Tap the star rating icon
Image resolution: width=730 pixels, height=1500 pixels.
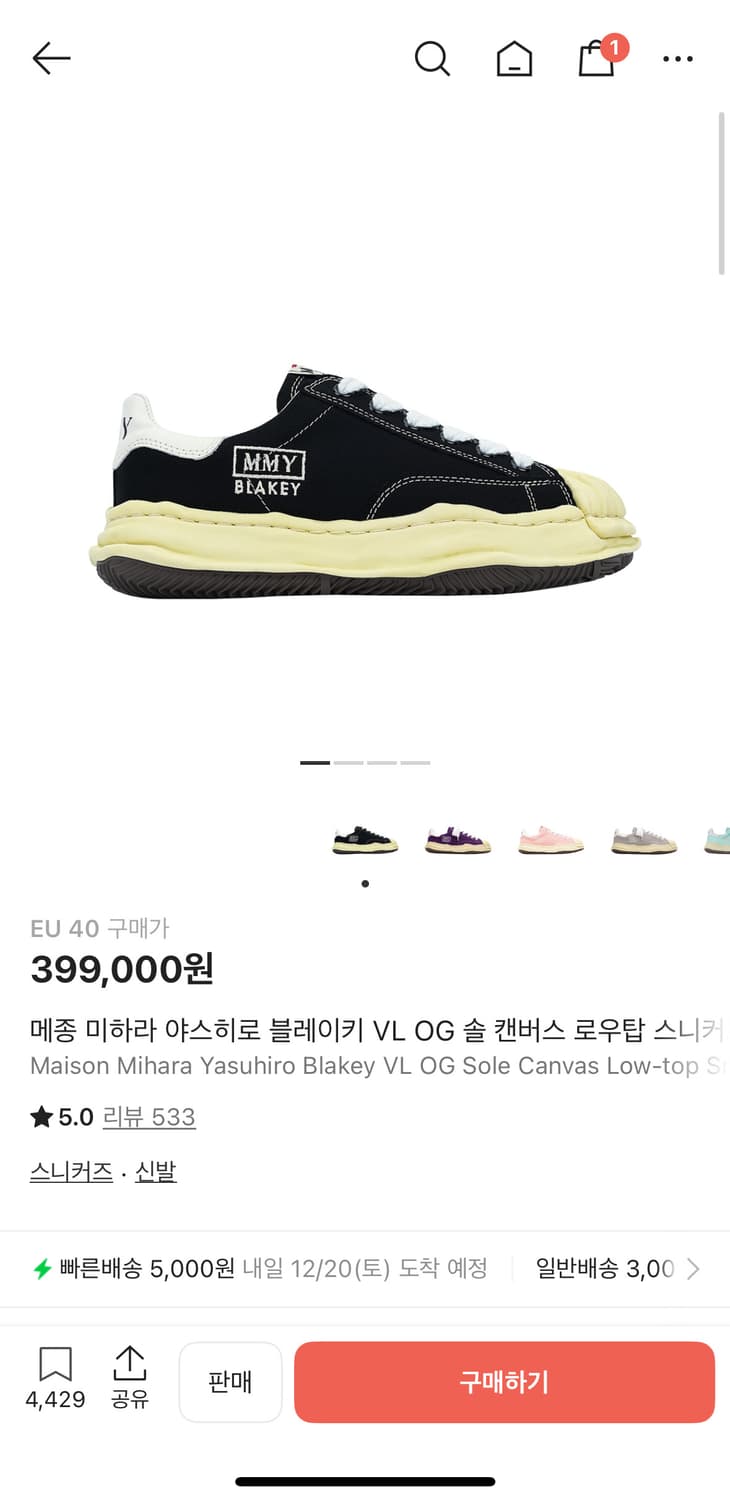pos(41,1116)
